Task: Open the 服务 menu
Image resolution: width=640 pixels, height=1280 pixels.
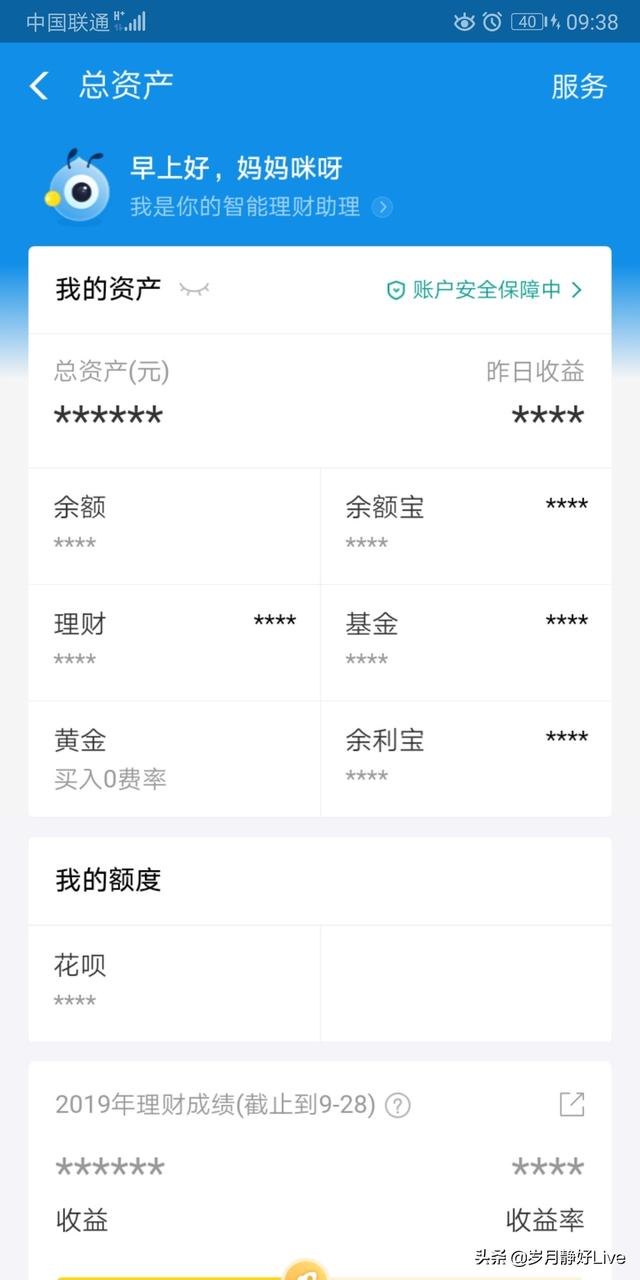Action: (579, 86)
